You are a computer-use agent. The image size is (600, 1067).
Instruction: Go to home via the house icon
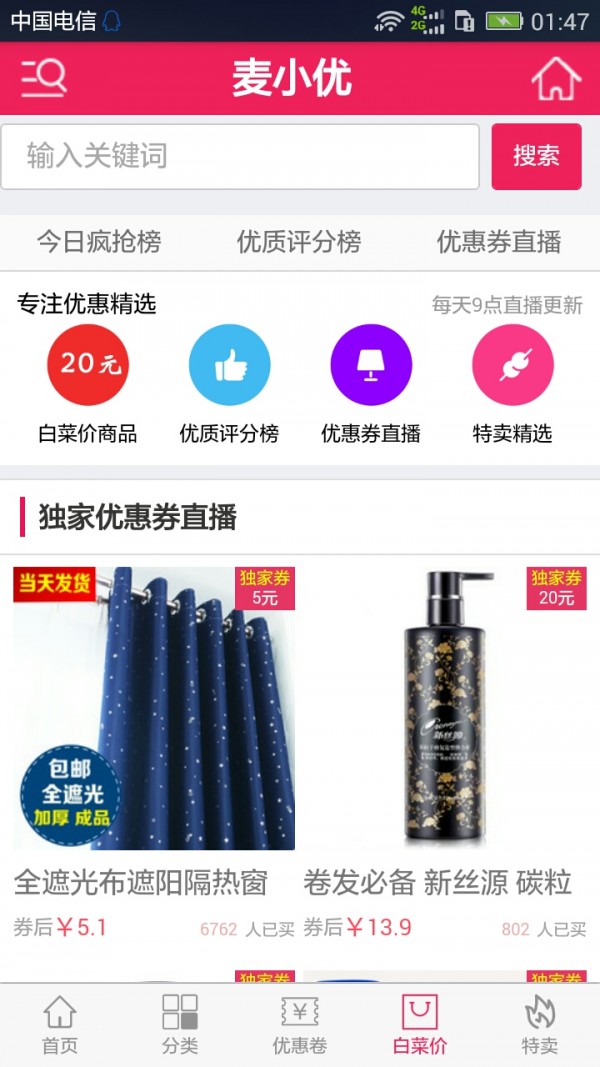(556, 79)
